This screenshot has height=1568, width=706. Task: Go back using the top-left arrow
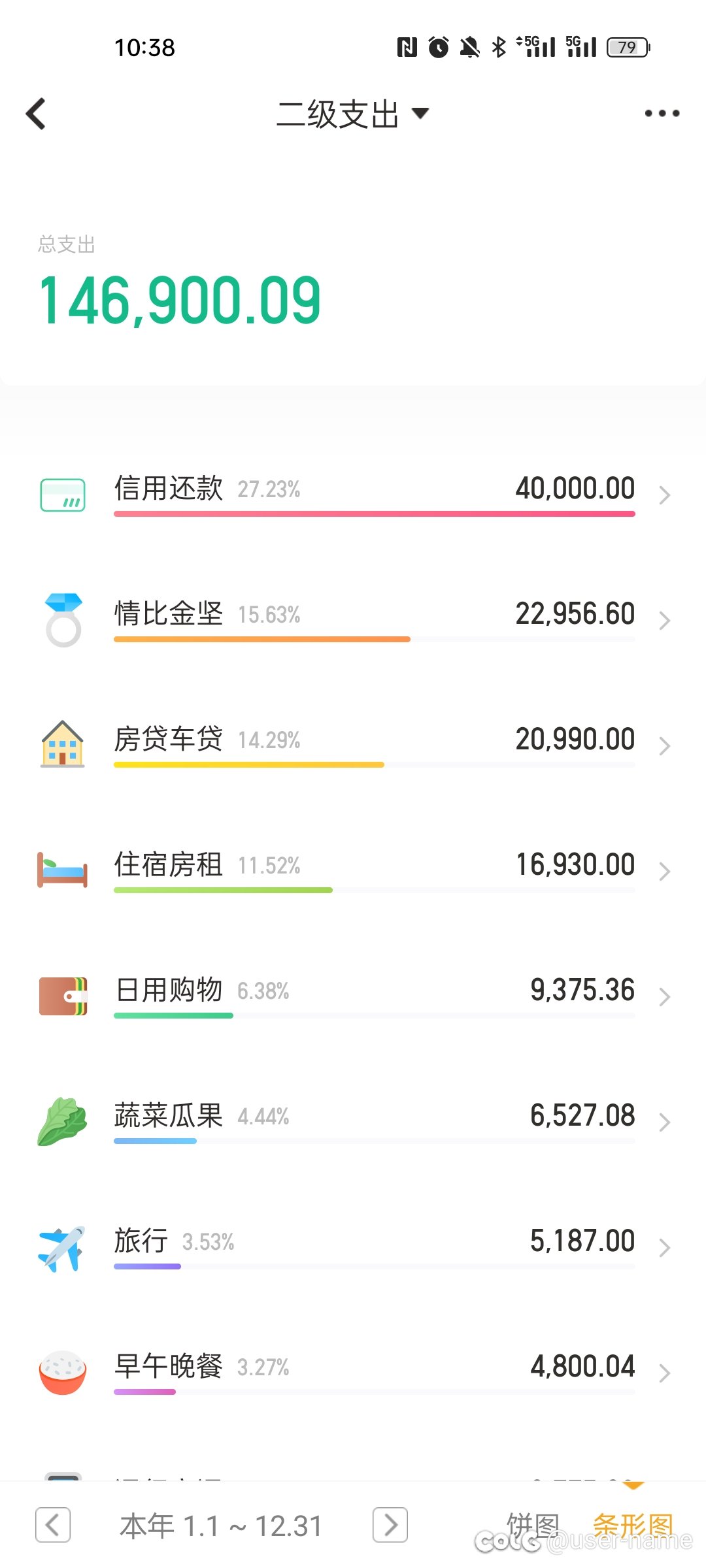pyautogui.click(x=36, y=114)
